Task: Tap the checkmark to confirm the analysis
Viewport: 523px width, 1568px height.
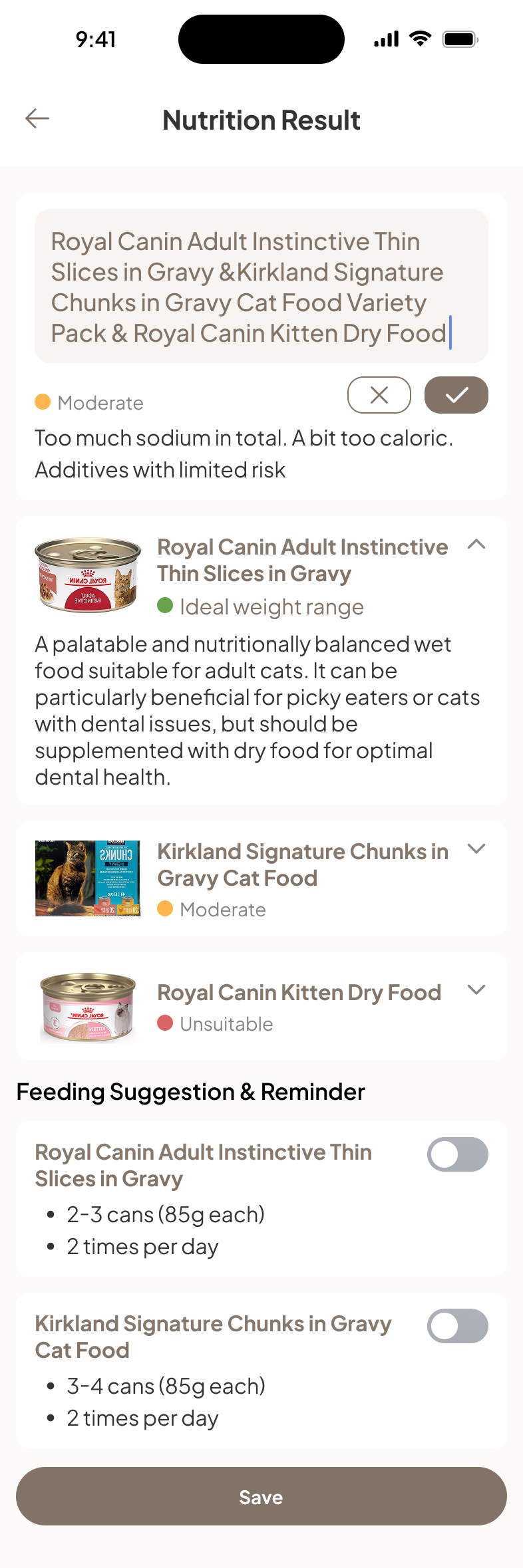Action: click(x=456, y=395)
